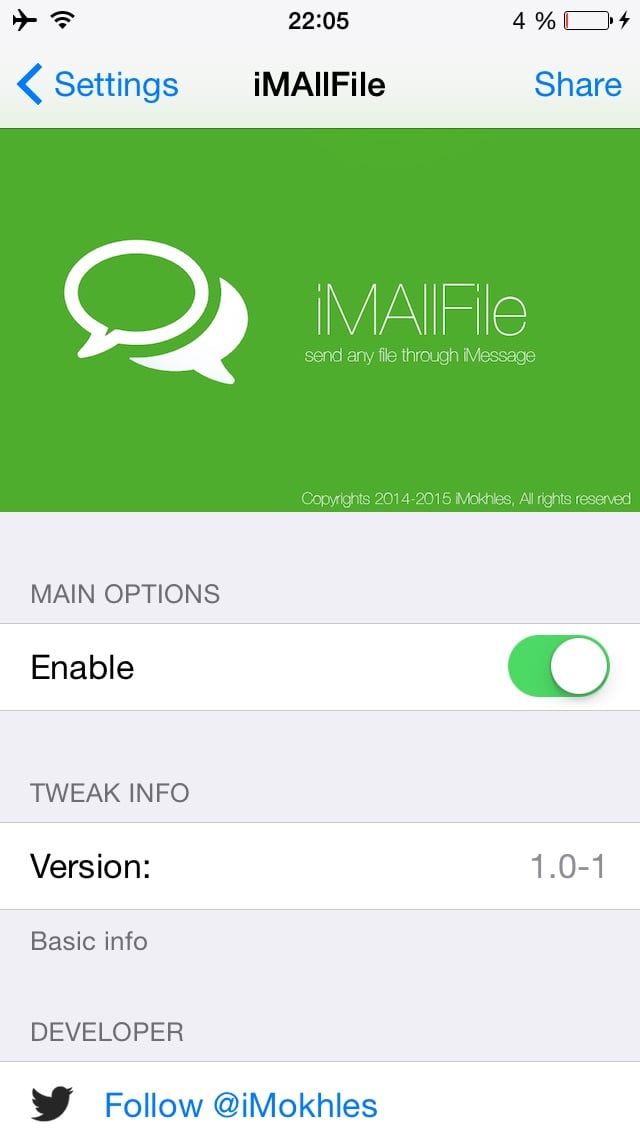The height and width of the screenshot is (1136, 640).
Task: Go back to Settings
Action: [98, 85]
